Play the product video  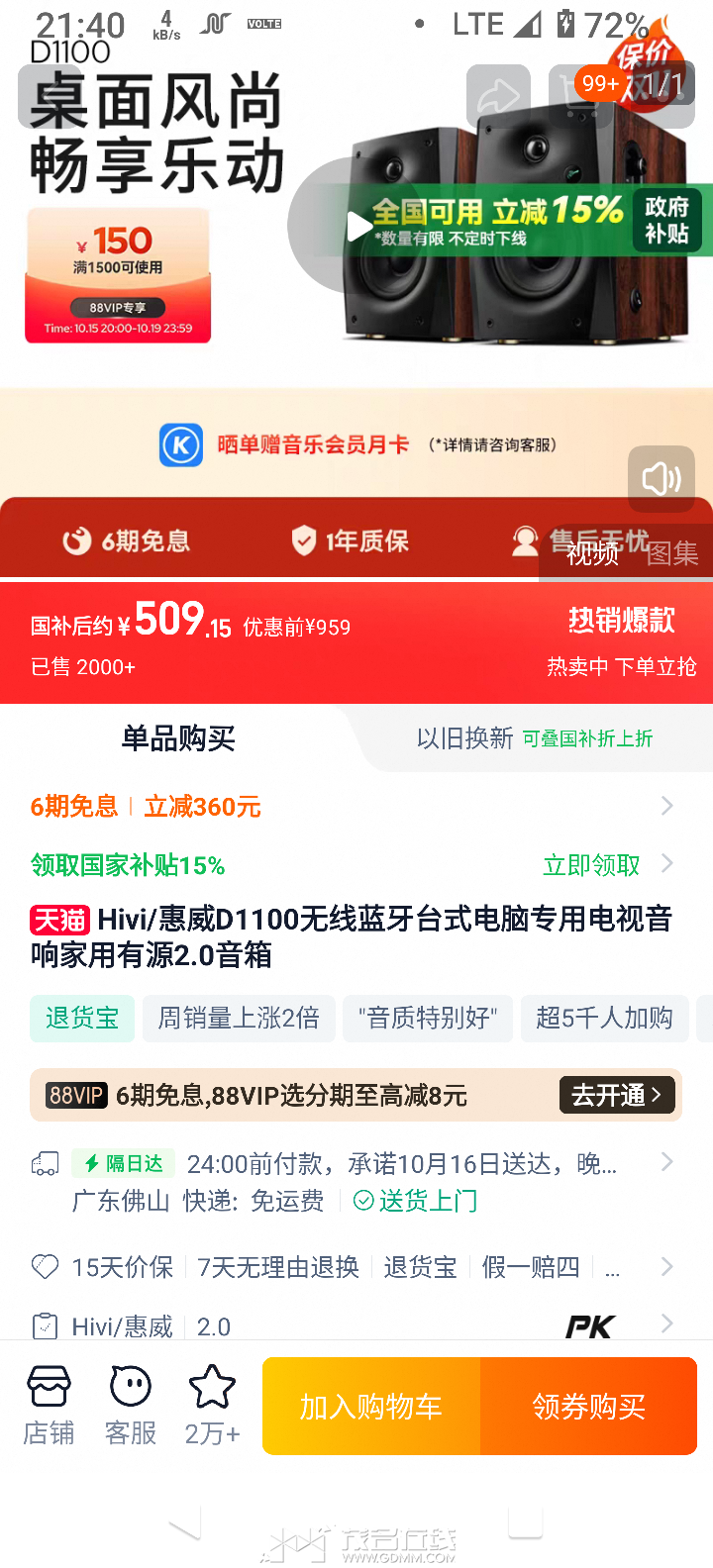pos(357,227)
